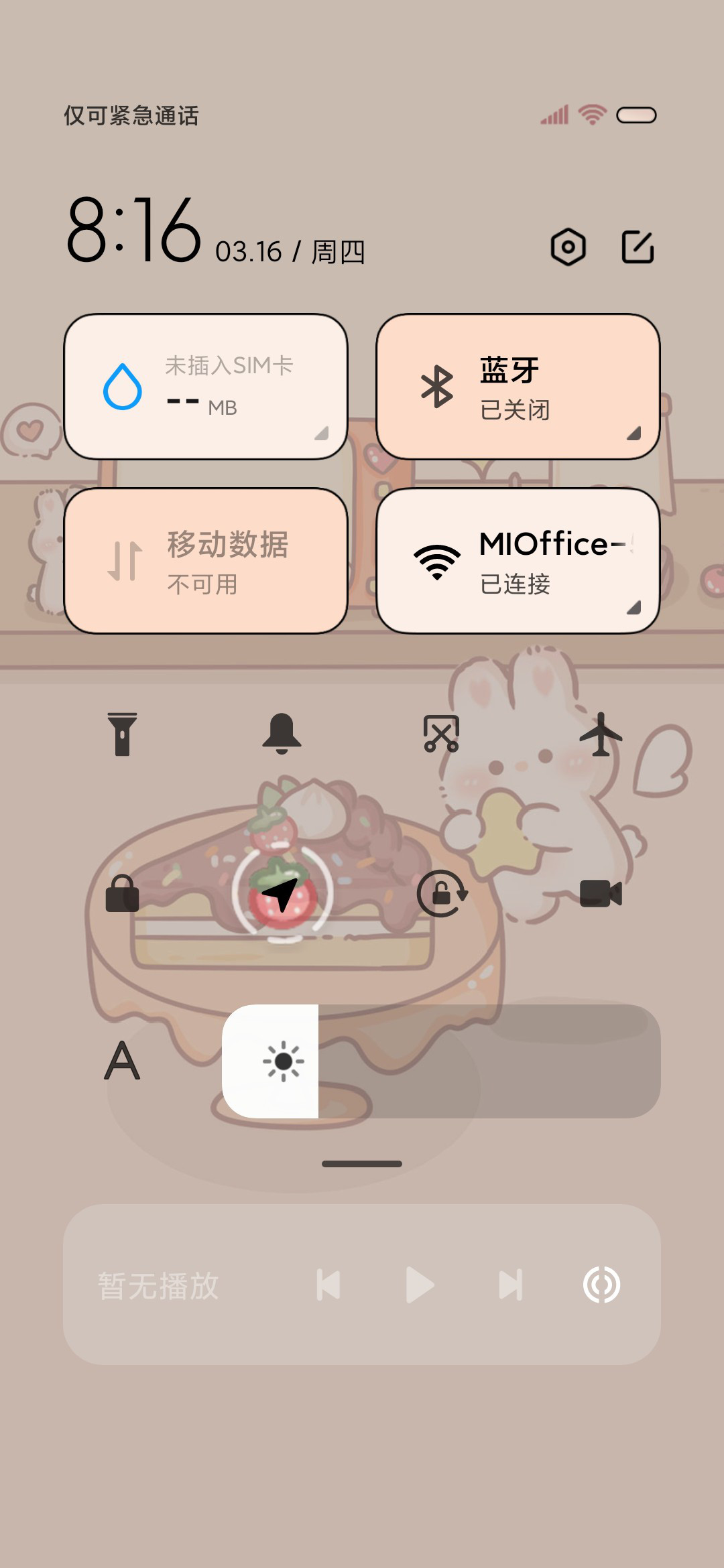
Task: Take a screenshot with the scissors icon
Action: (441, 734)
